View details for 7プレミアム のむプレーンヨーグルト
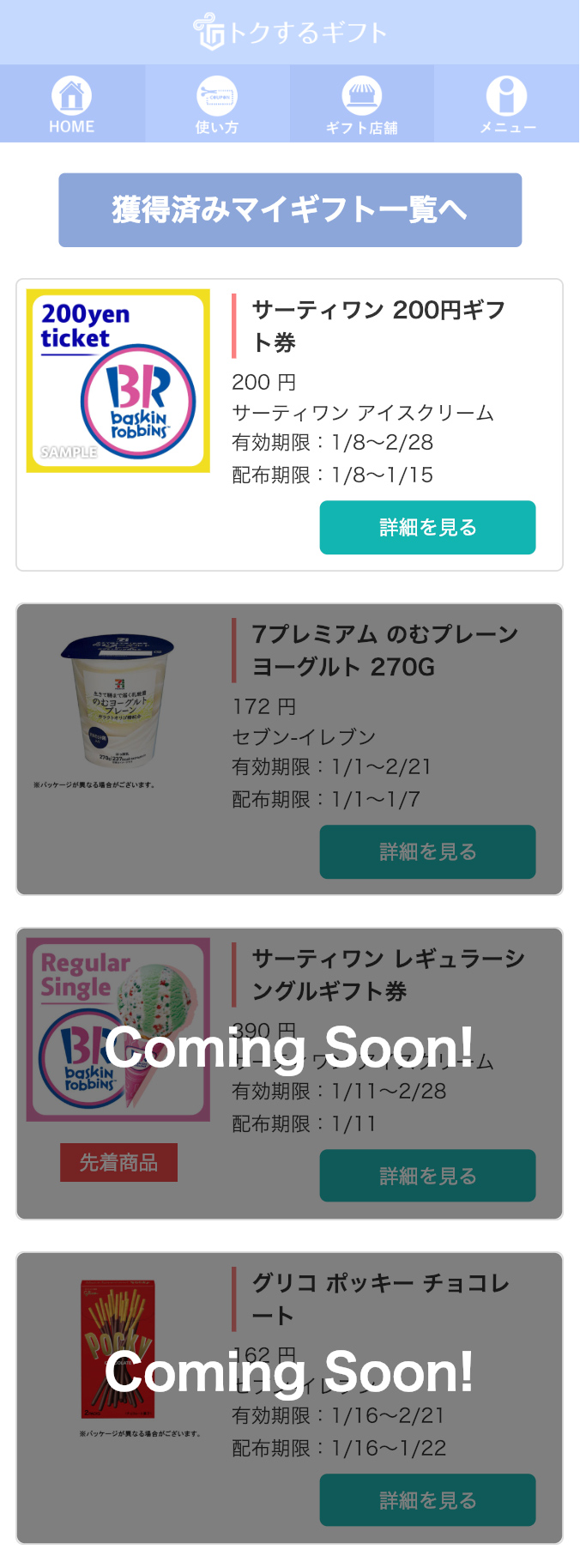The width and height of the screenshot is (580, 1568). click(x=427, y=851)
